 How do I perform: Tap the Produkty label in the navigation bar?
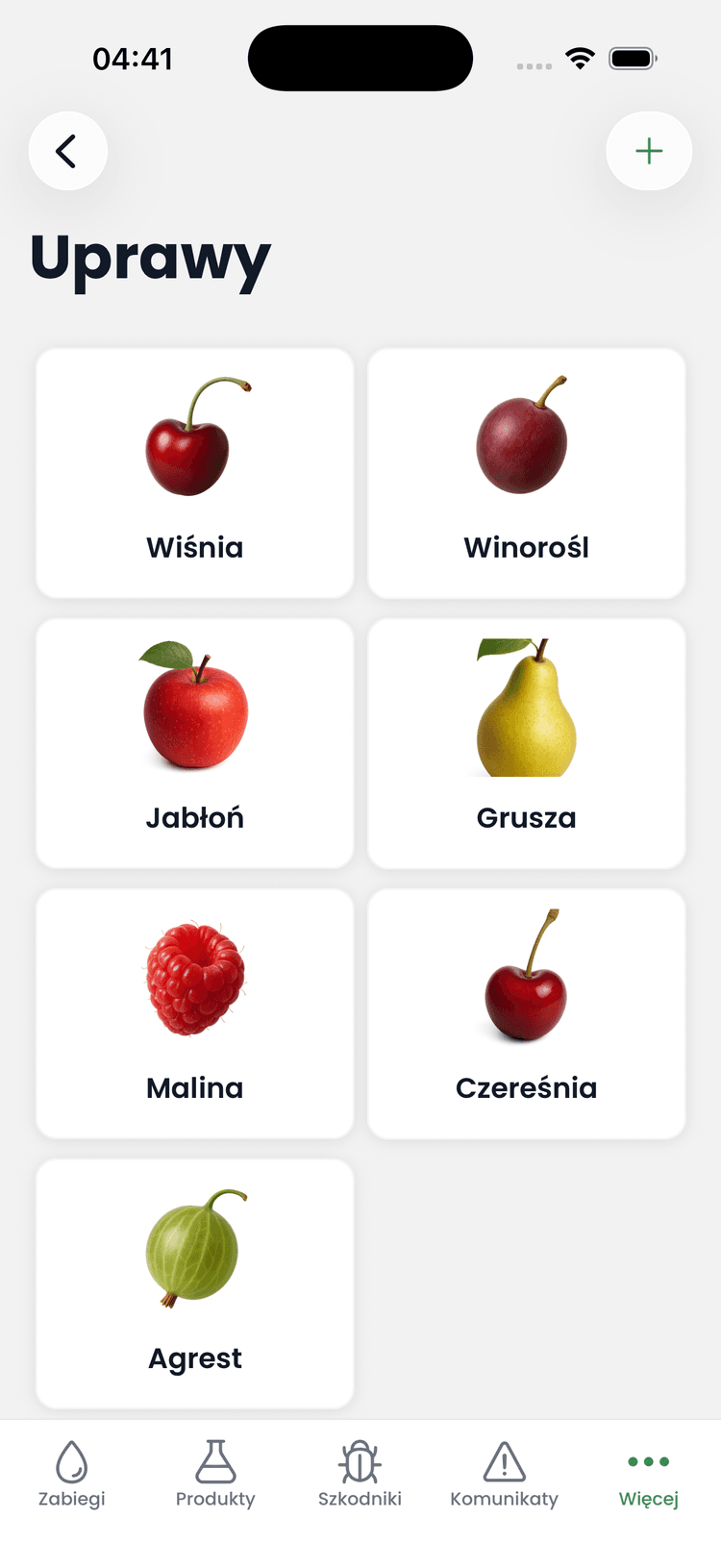[215, 1499]
